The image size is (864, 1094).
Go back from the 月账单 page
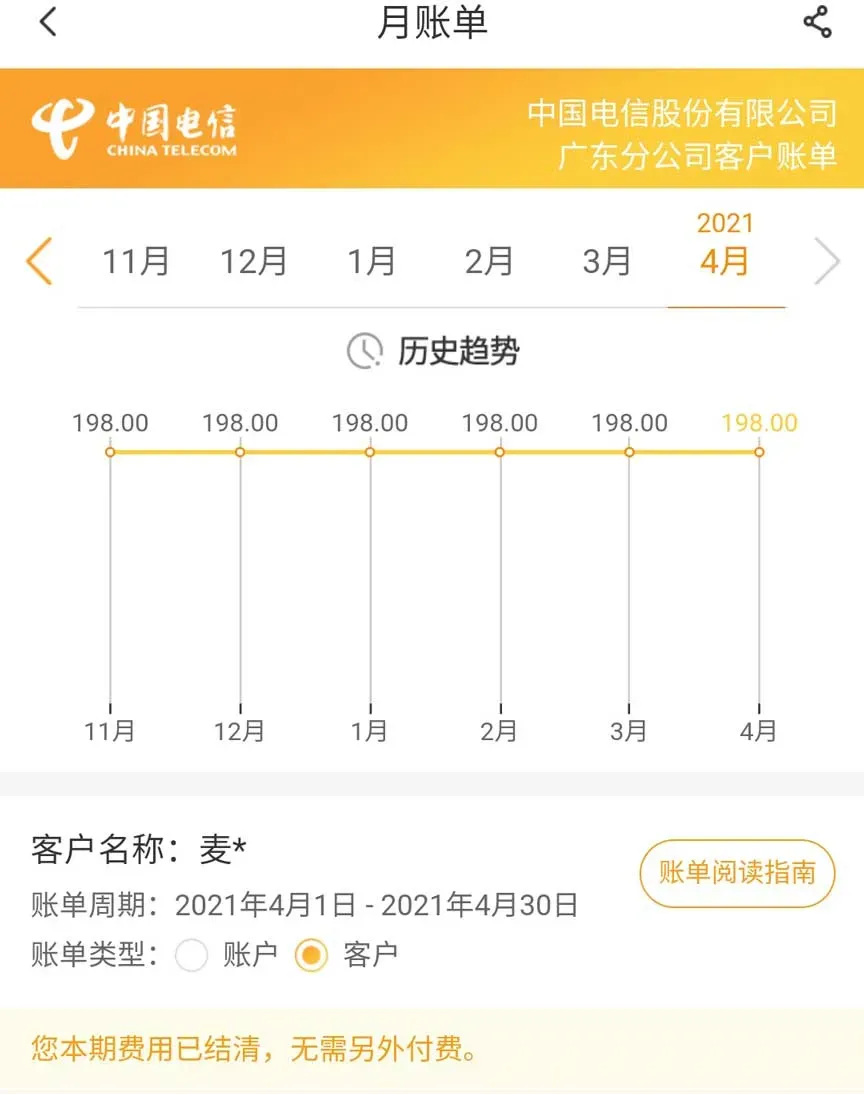click(47, 22)
